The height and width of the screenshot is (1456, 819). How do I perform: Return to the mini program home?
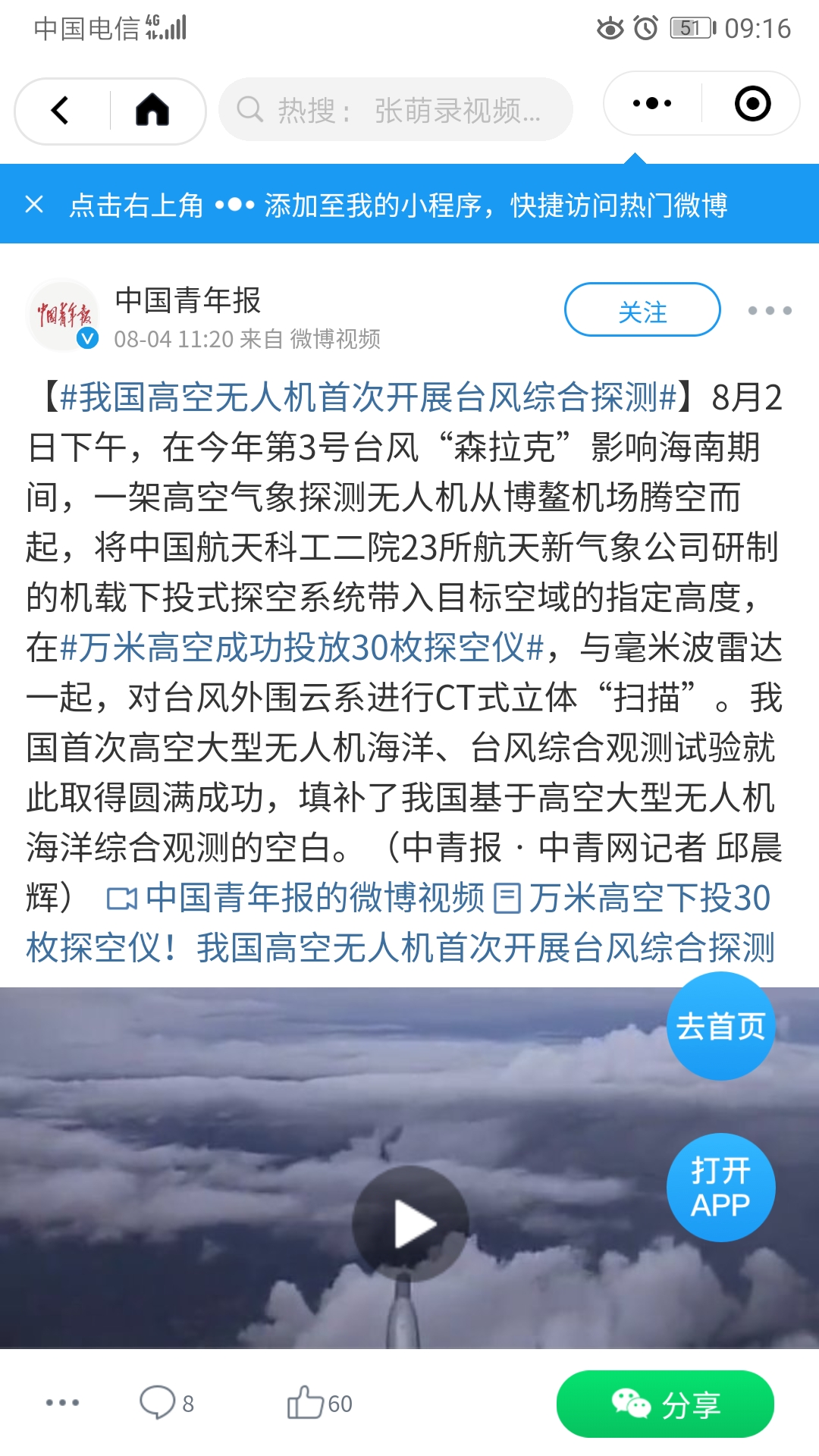tap(152, 111)
